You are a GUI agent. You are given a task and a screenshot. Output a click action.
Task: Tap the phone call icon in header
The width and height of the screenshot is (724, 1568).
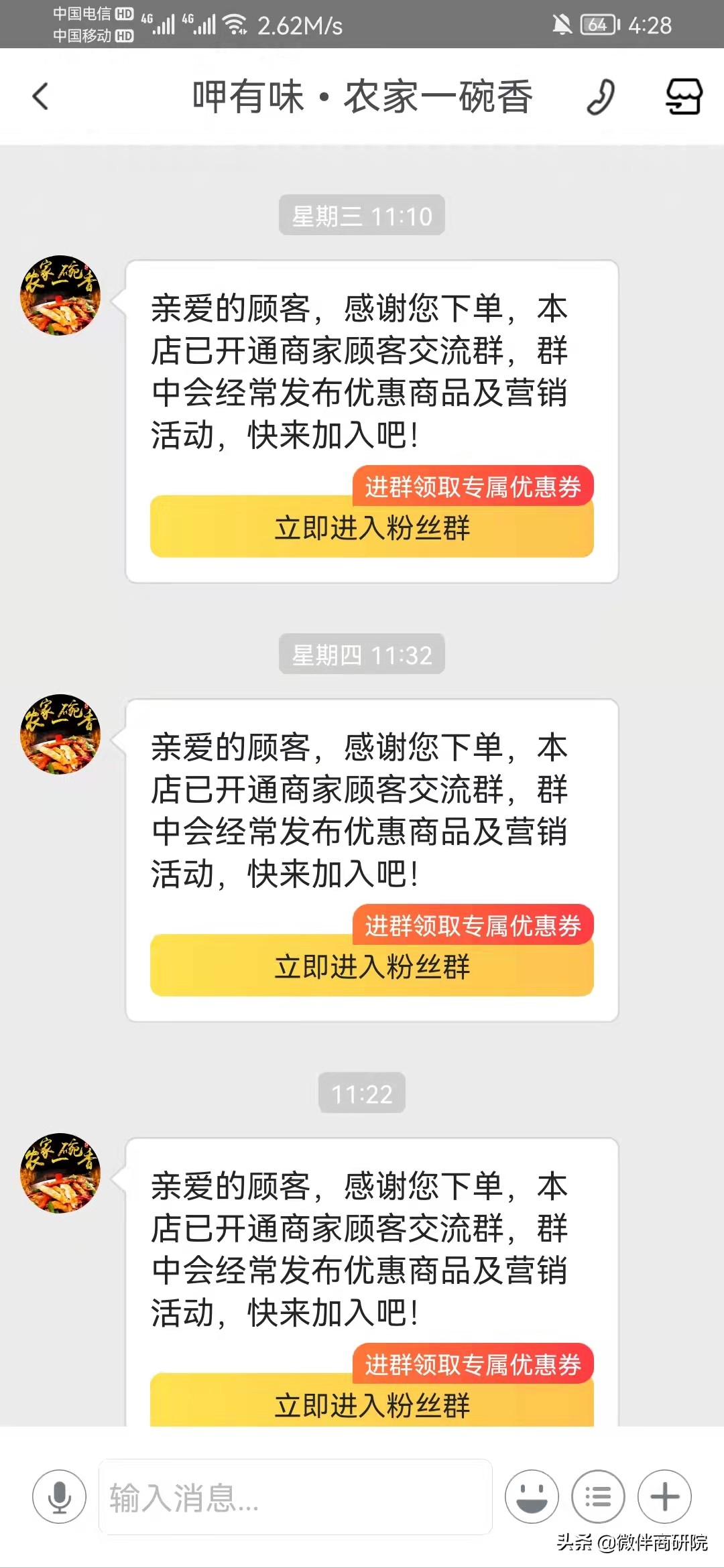tap(601, 96)
